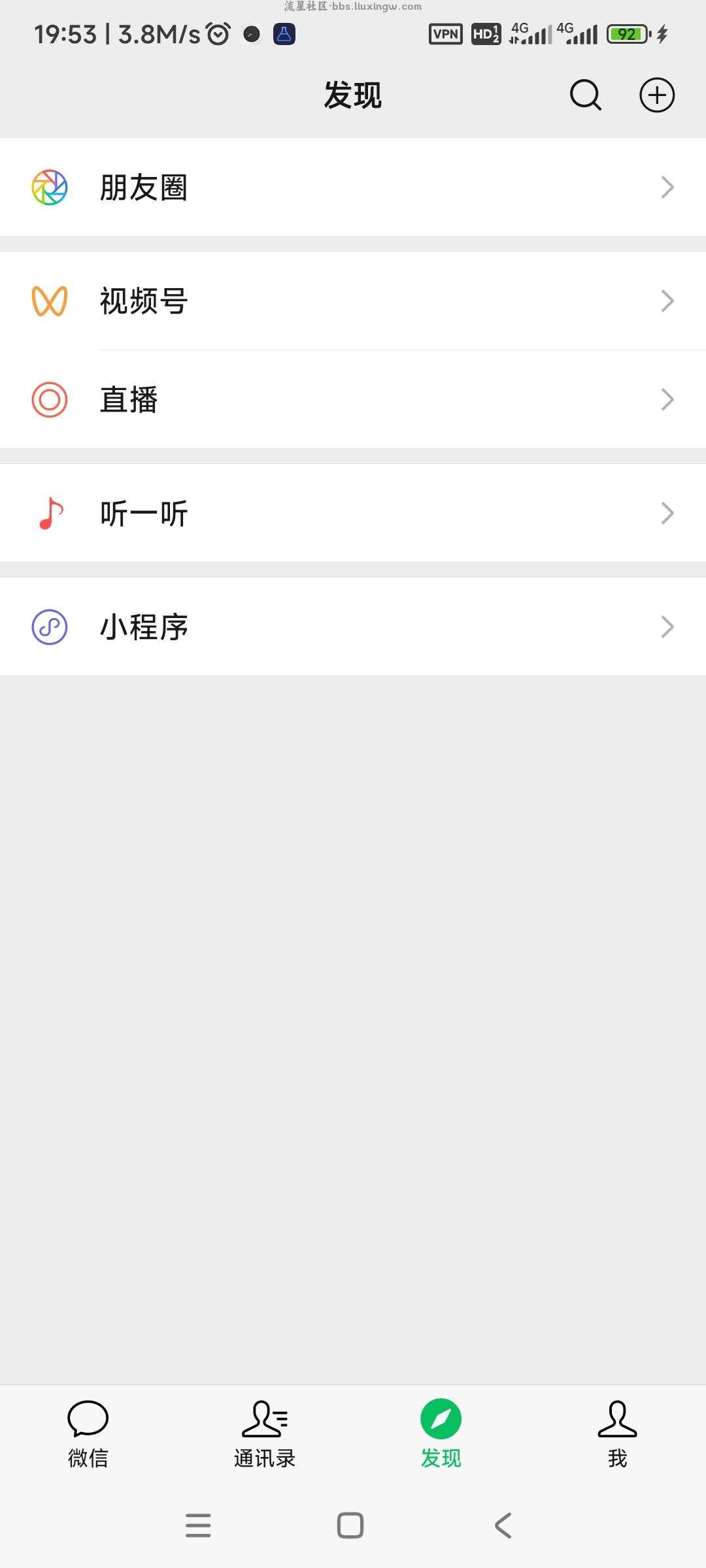Open 朋友圈 Moments
706x1568 pixels.
click(353, 187)
